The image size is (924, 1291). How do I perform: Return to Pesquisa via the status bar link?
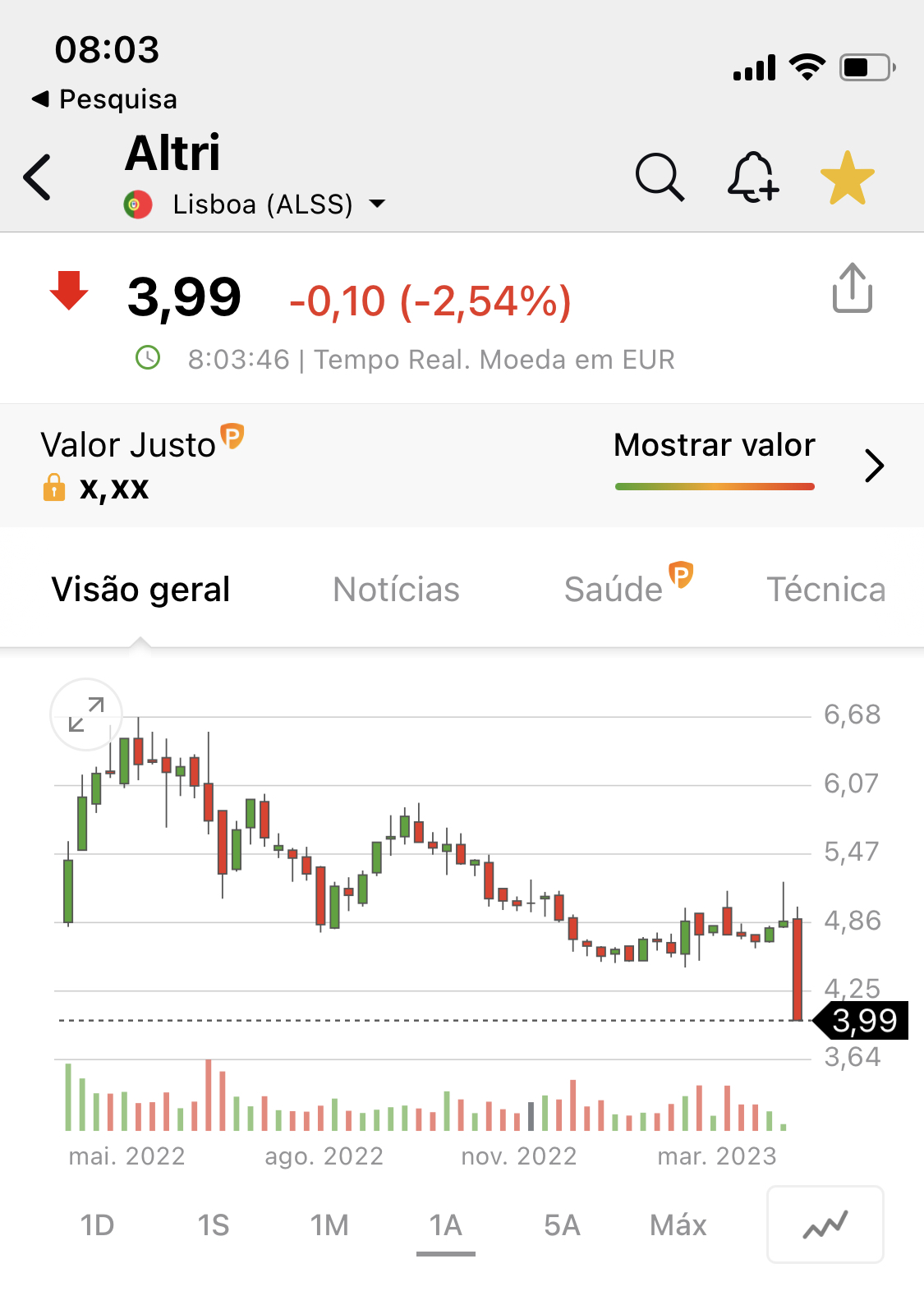click(x=105, y=99)
